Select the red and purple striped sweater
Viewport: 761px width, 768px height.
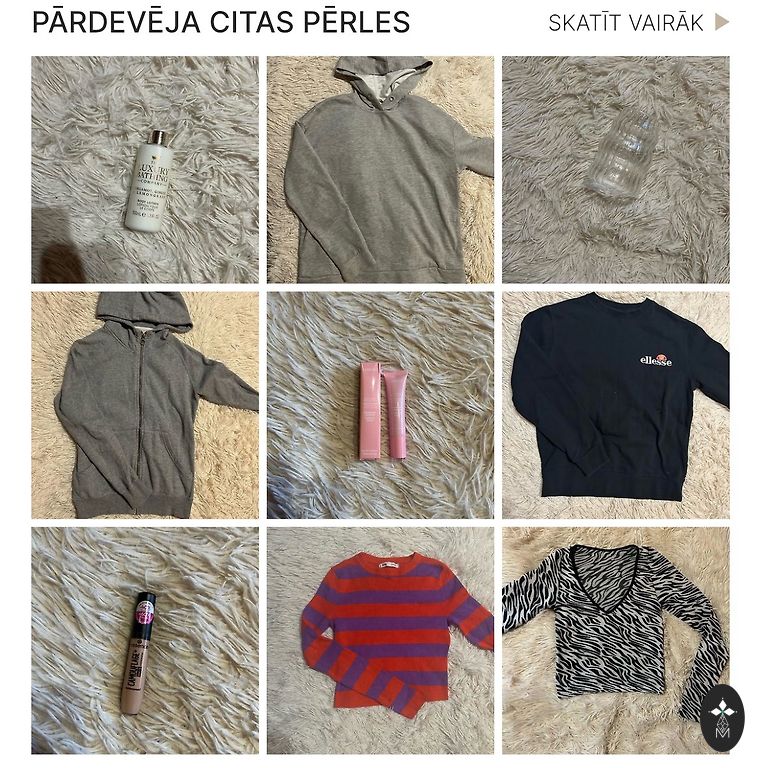pyautogui.click(x=380, y=640)
